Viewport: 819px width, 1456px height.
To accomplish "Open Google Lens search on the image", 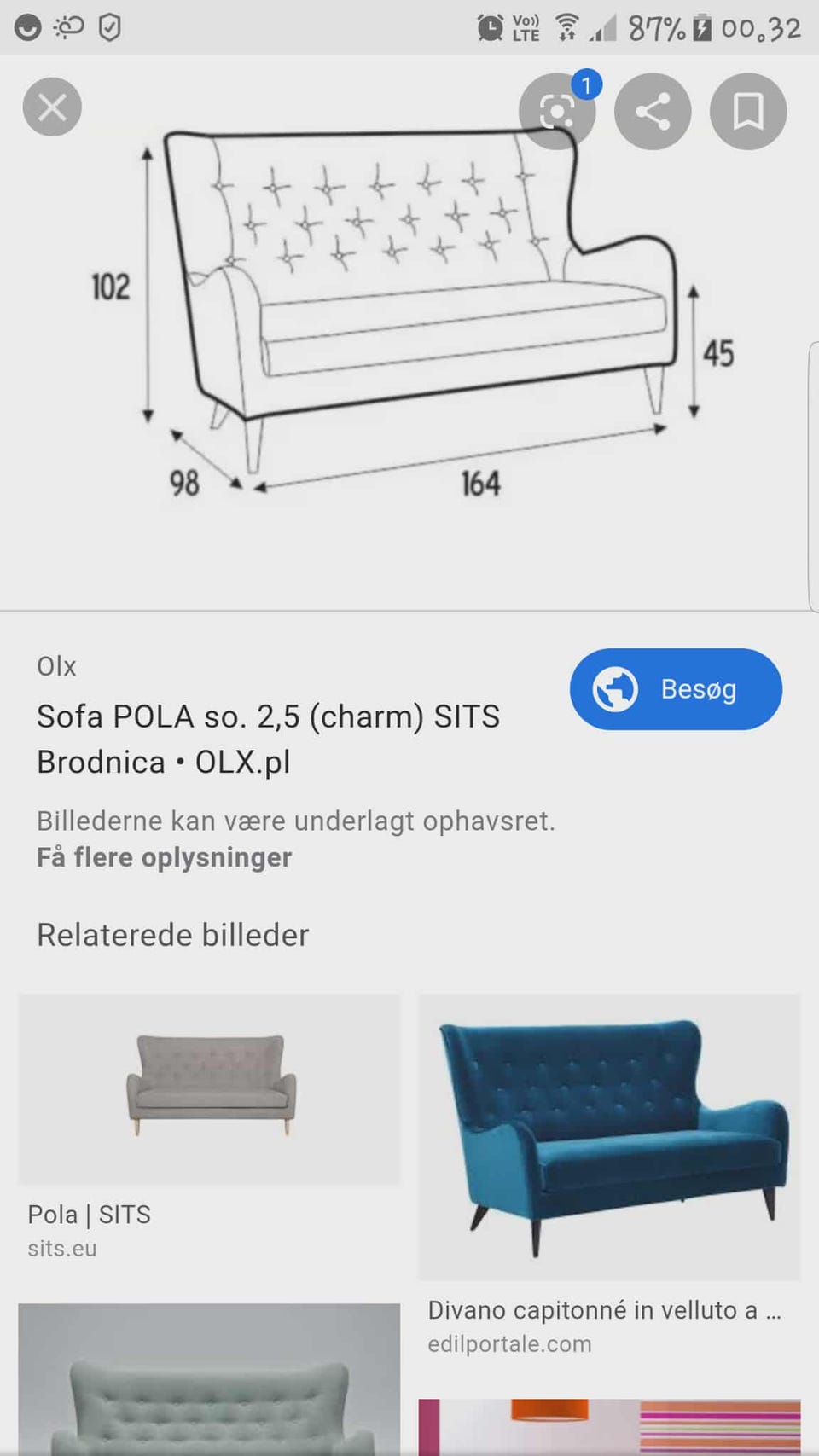I will (559, 112).
